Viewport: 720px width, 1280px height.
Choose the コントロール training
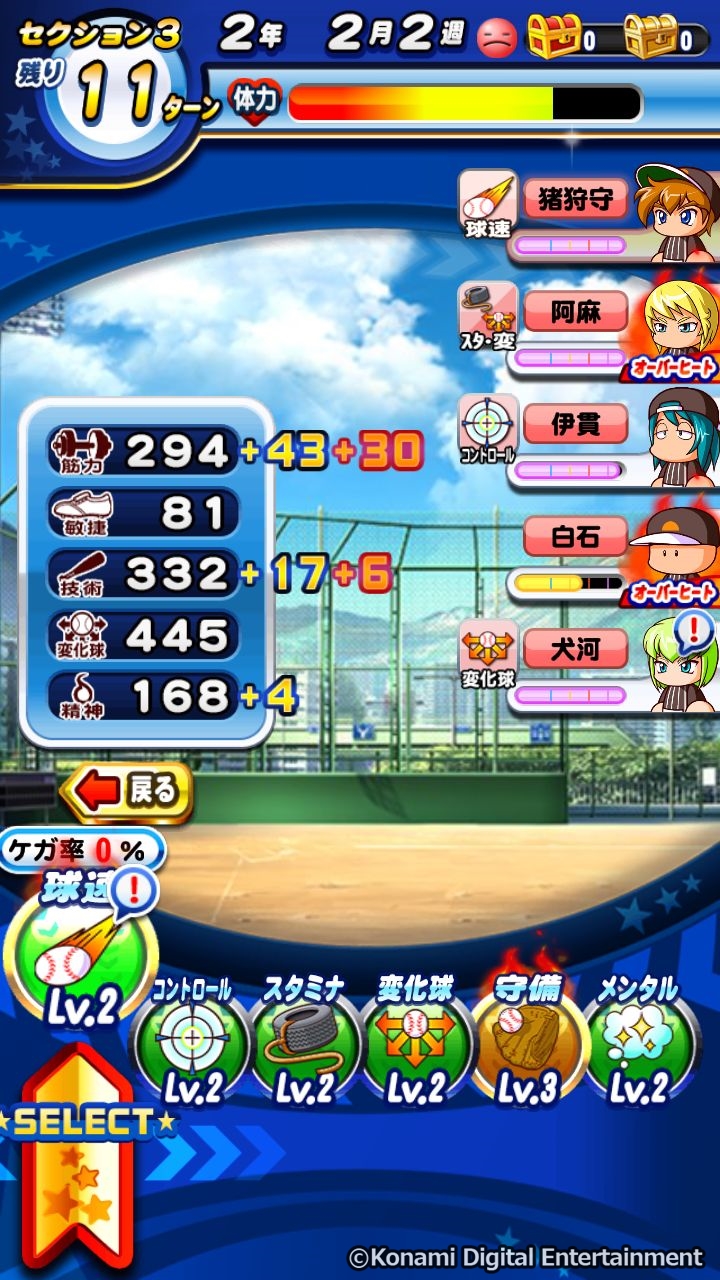[192, 1045]
